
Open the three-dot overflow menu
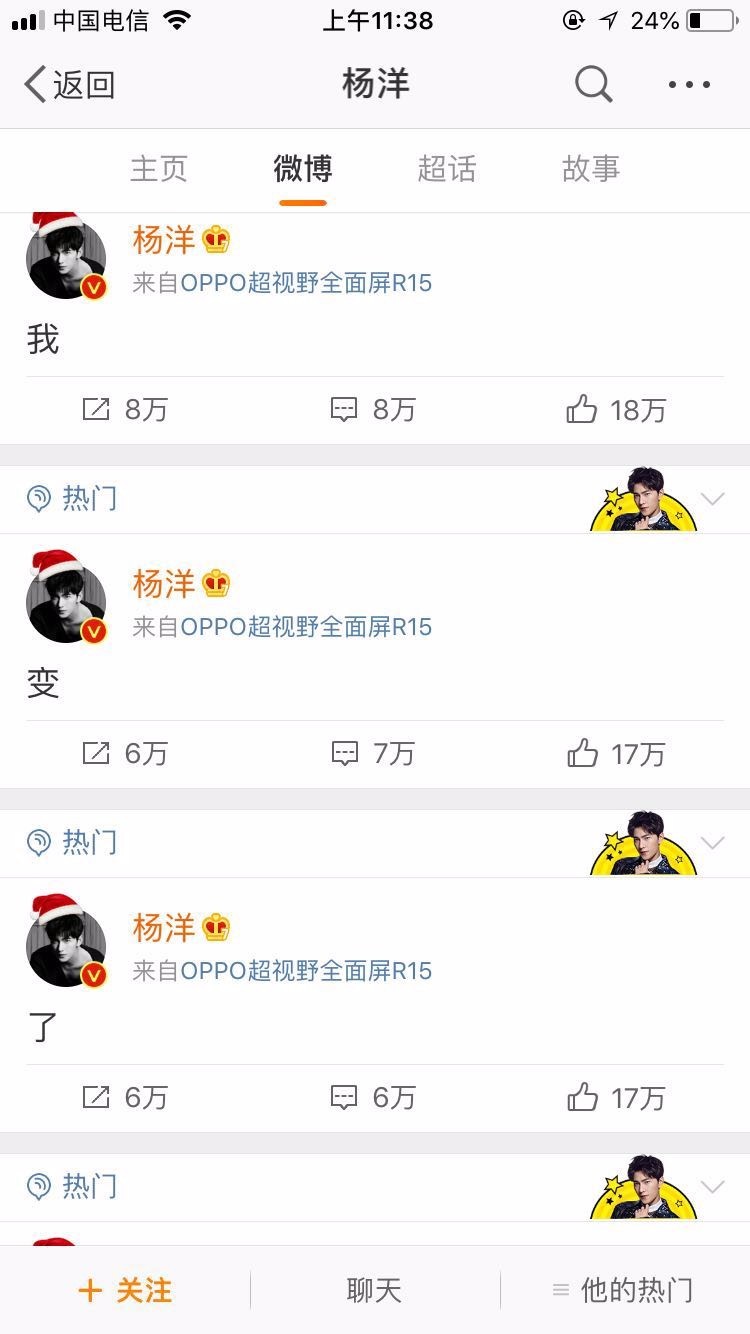(x=689, y=85)
